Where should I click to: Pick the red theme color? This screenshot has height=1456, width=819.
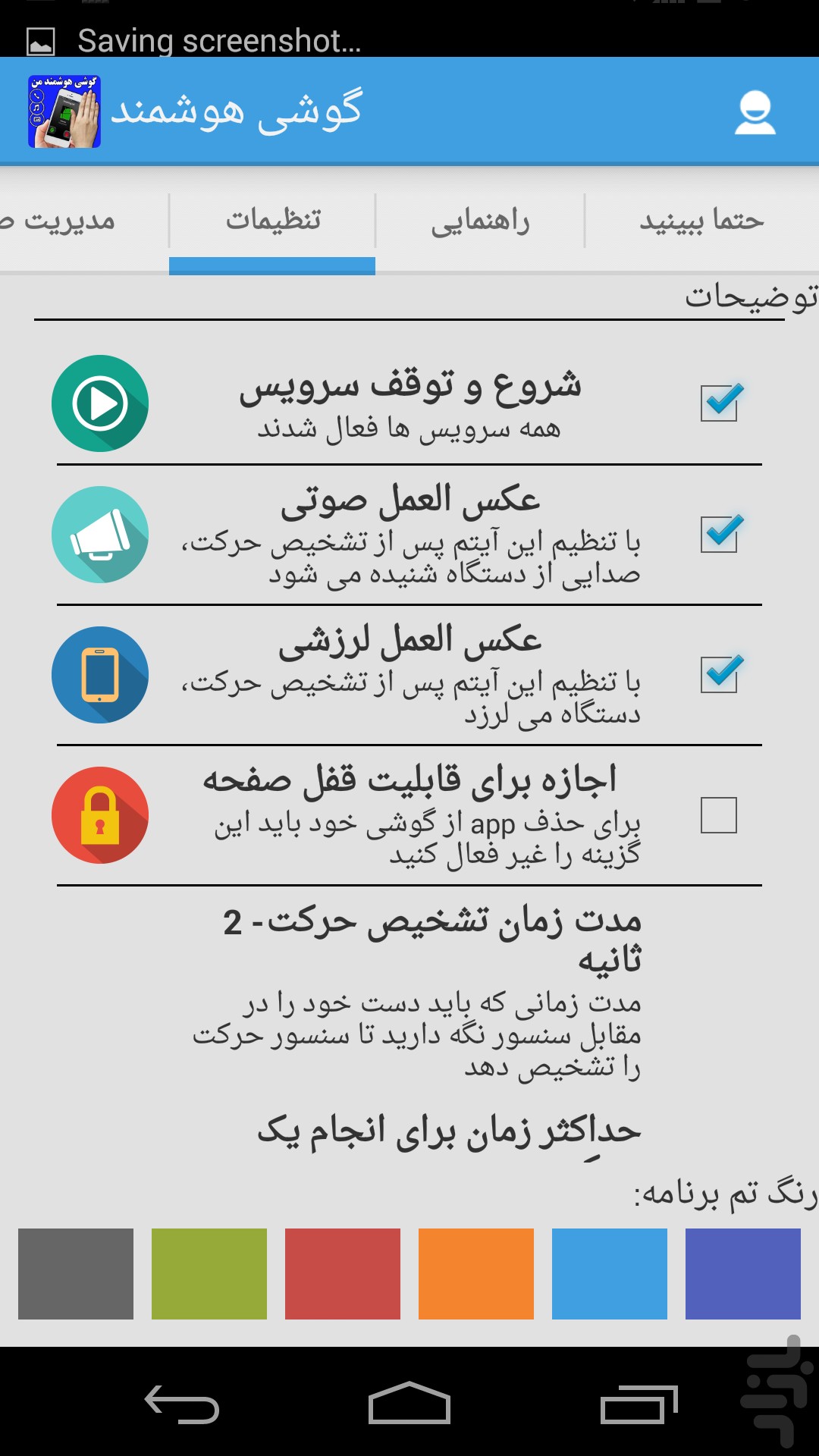343,1274
